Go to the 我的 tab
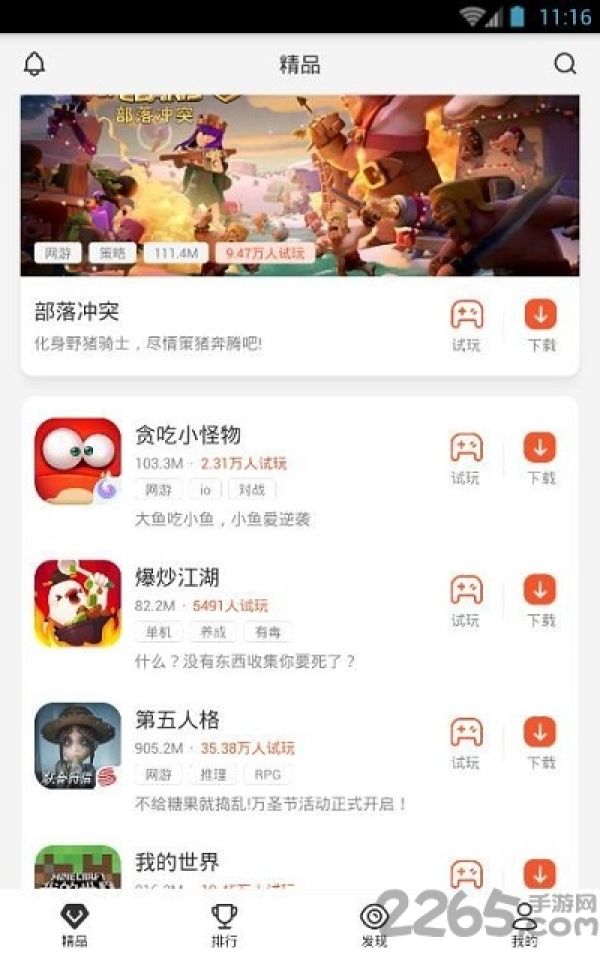Image resolution: width=600 pixels, height=961 pixels. tap(525, 925)
